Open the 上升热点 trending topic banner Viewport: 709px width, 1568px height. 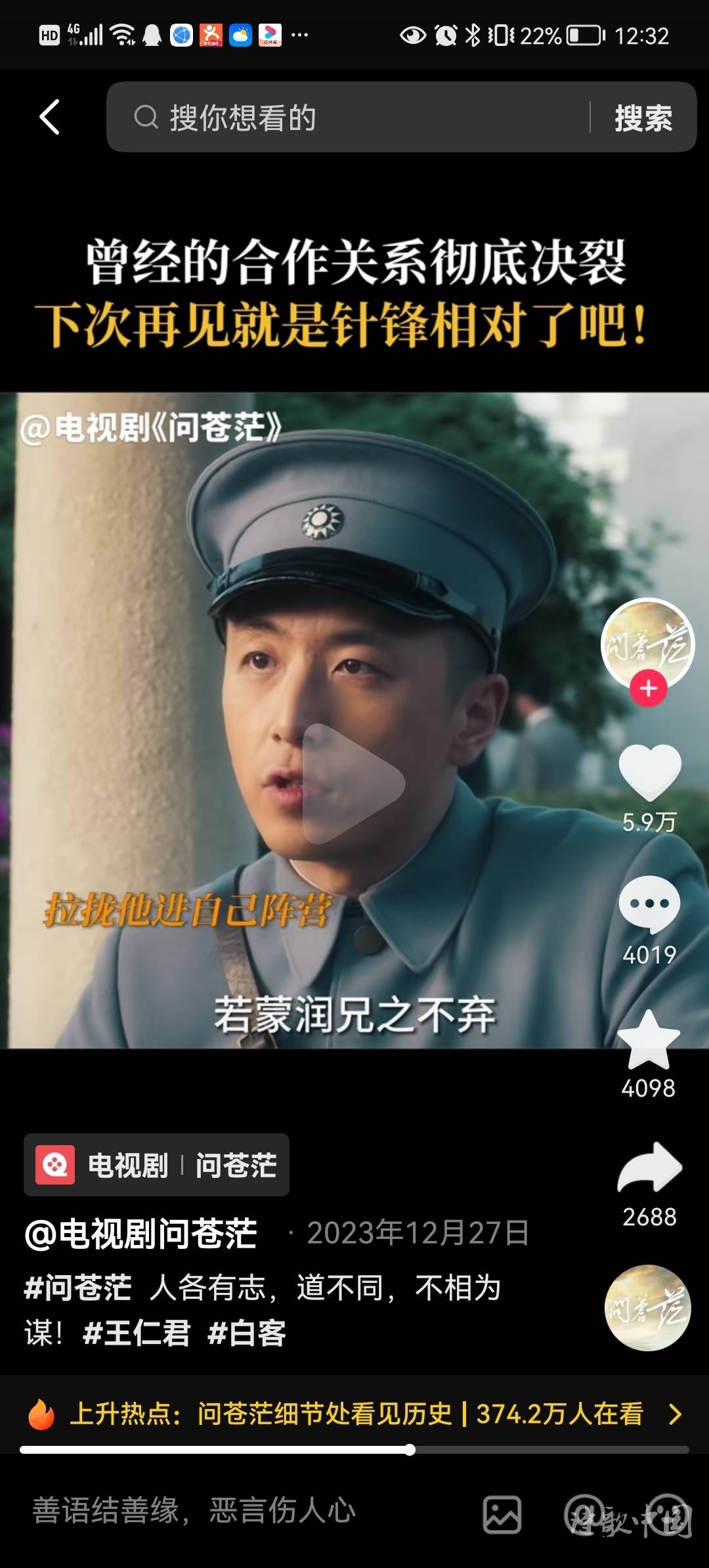[354, 1414]
